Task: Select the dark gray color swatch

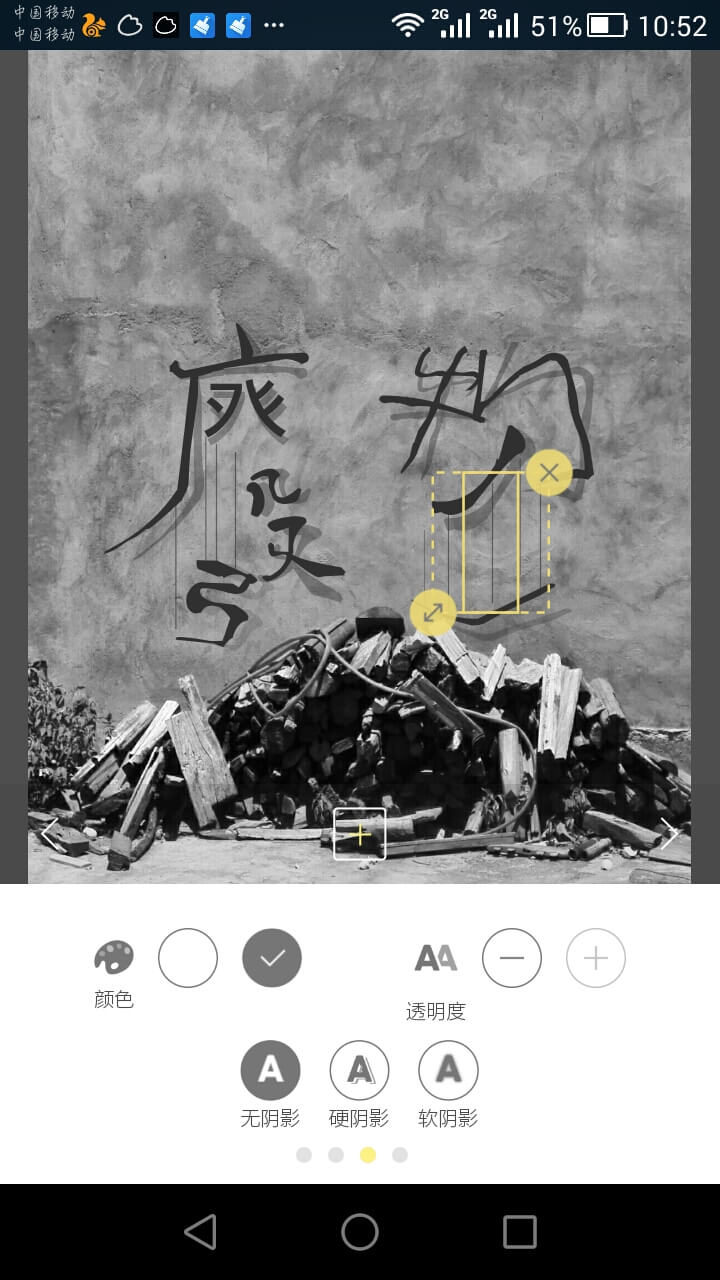Action: click(272, 958)
